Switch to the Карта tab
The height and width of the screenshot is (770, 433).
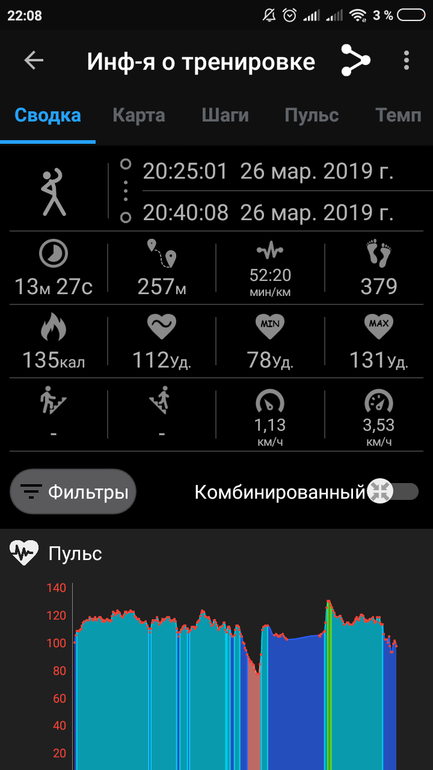(139, 115)
